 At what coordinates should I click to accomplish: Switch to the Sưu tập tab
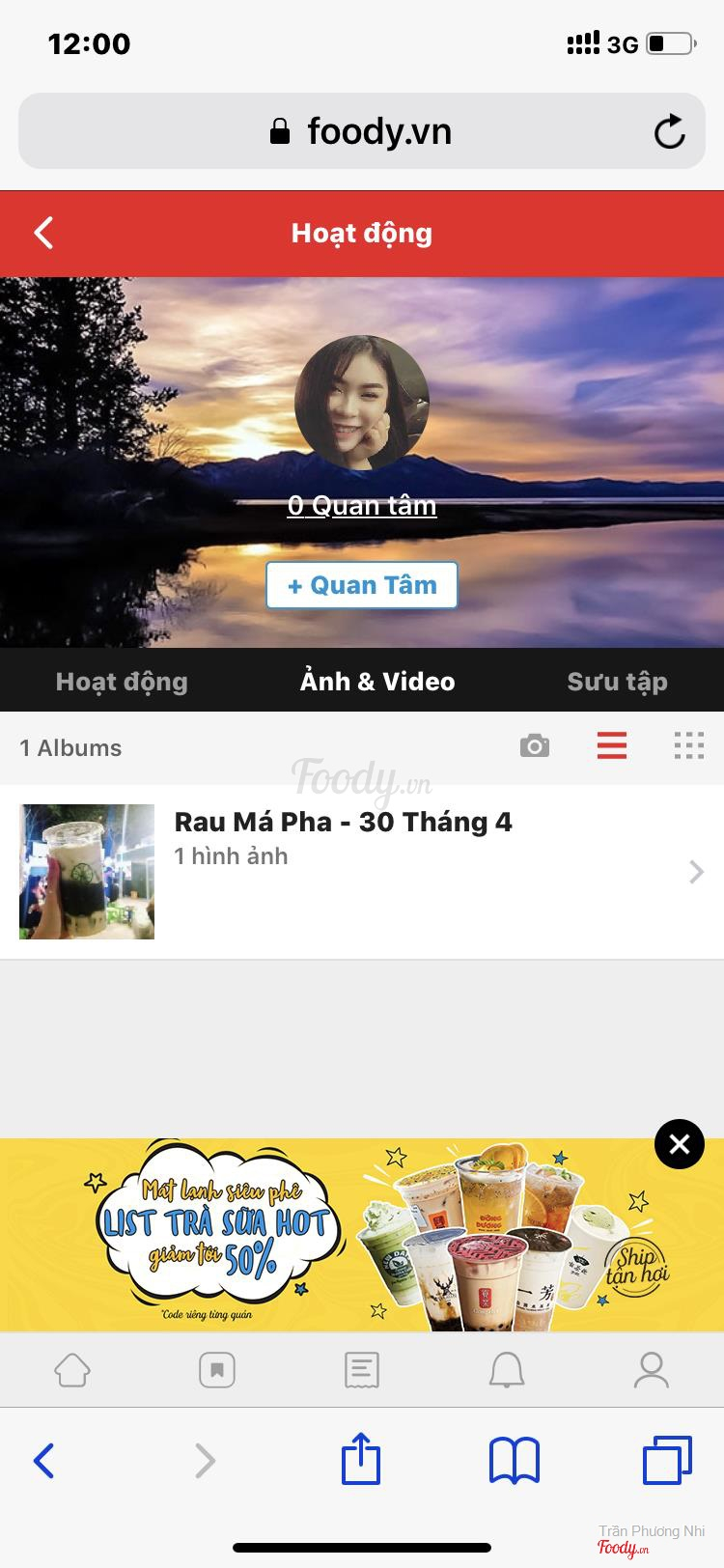pyautogui.click(x=617, y=681)
